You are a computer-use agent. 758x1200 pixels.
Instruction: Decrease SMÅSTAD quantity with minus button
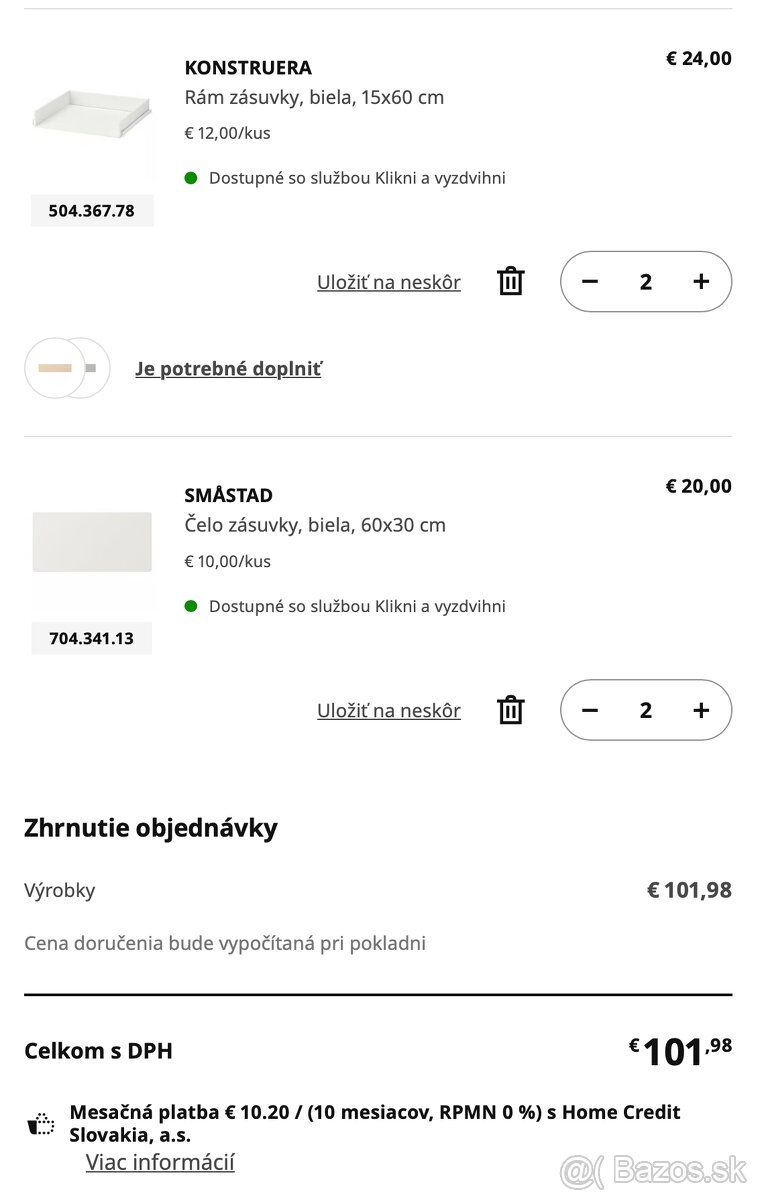(x=590, y=710)
